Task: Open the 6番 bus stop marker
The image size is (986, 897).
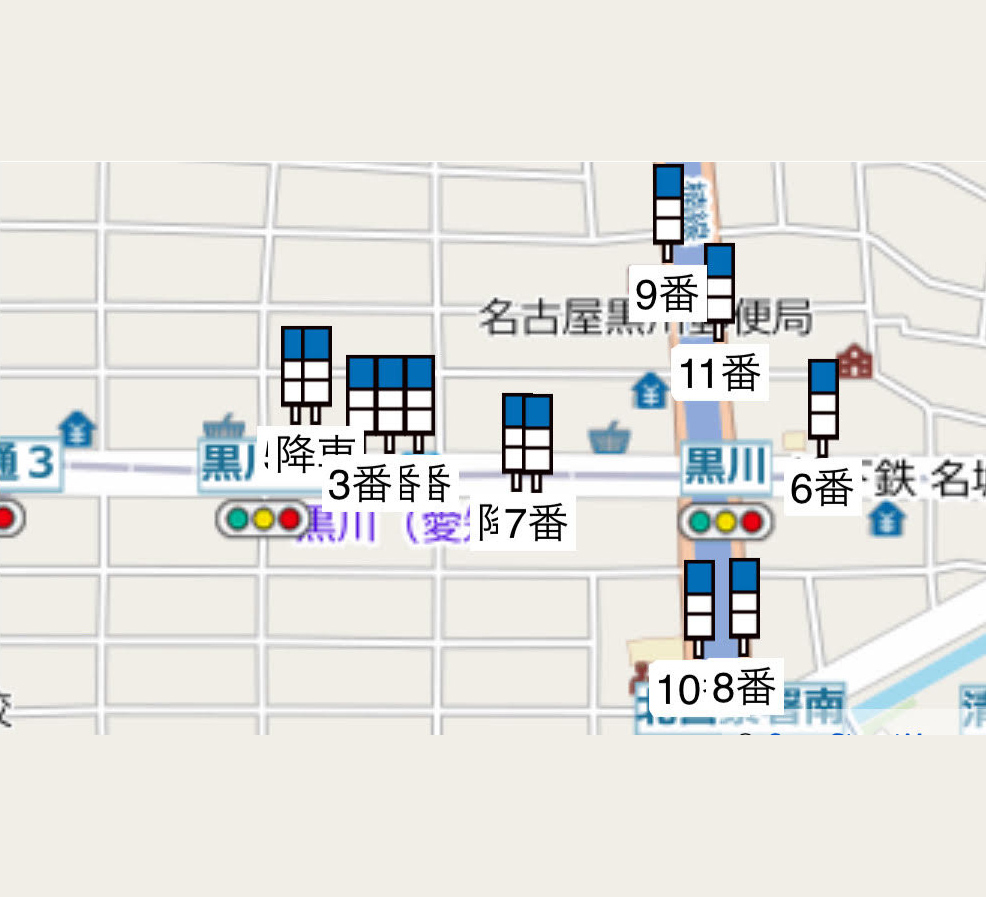Action: 822,400
